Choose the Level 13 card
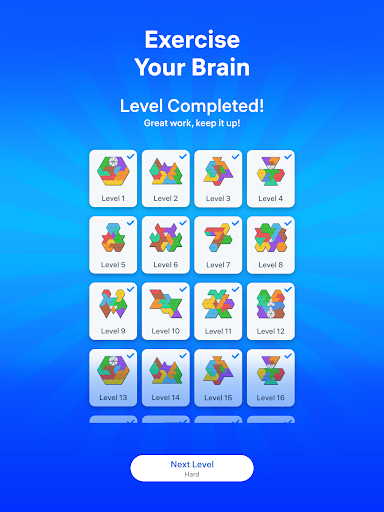Viewport: 384px width, 512px height. tap(113, 377)
